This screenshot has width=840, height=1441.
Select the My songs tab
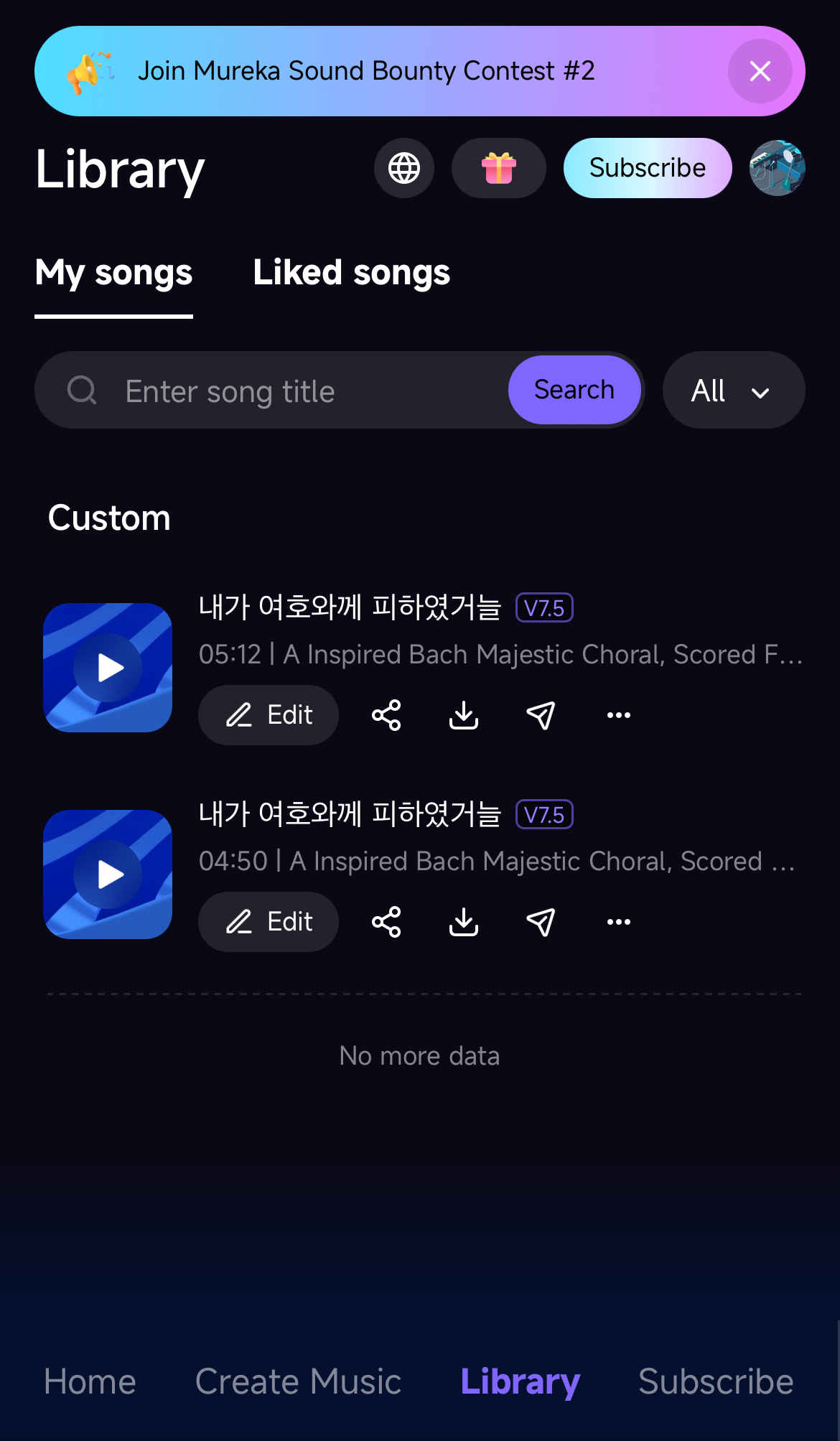click(x=113, y=273)
